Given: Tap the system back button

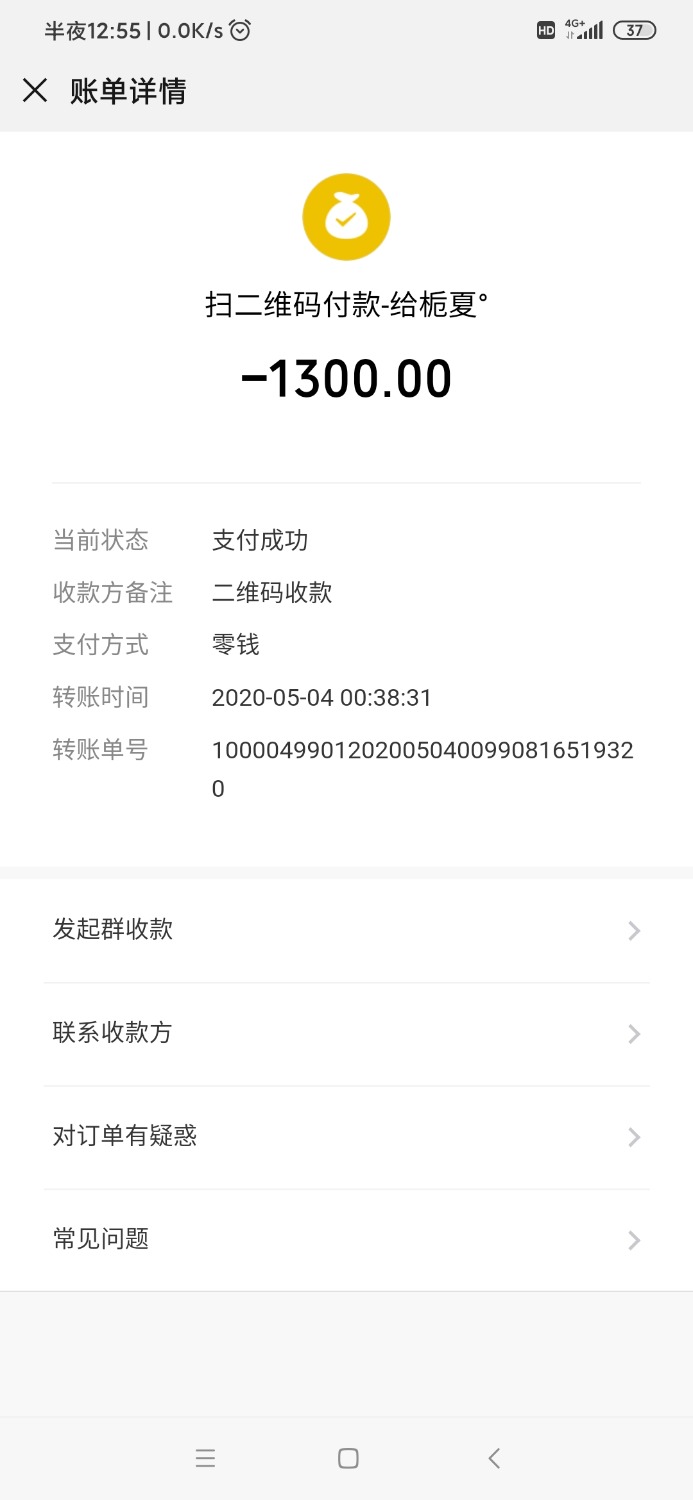Looking at the screenshot, I should coord(493,1458).
